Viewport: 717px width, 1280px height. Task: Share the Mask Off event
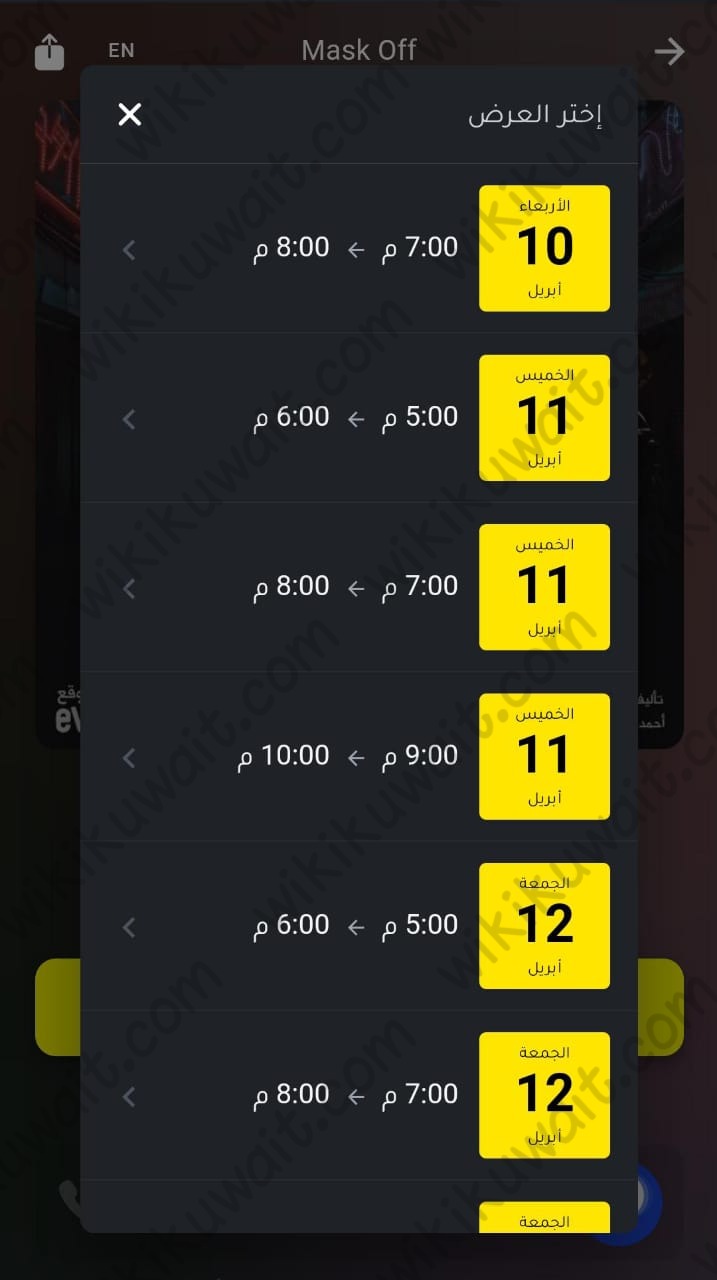pyautogui.click(x=49, y=52)
